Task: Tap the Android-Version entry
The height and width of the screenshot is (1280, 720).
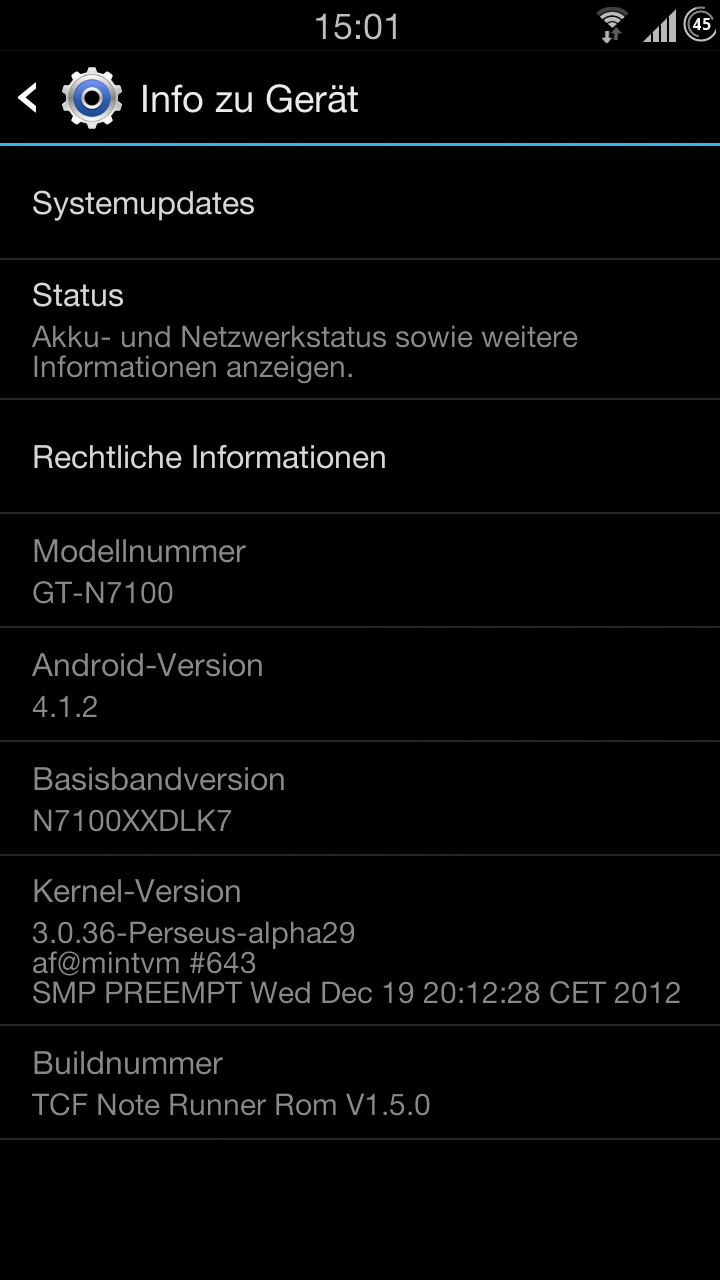Action: [x=360, y=685]
